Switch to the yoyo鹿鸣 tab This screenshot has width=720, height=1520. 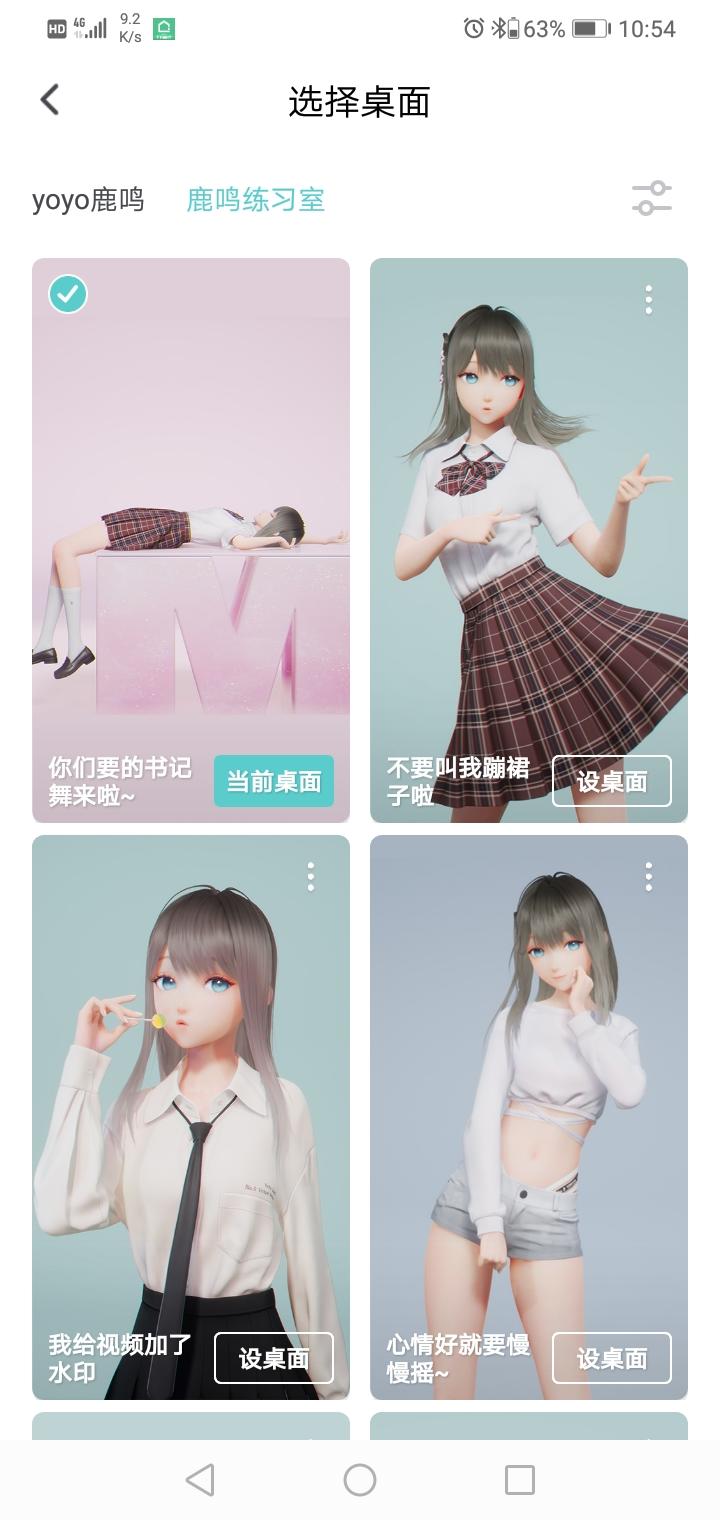click(88, 200)
